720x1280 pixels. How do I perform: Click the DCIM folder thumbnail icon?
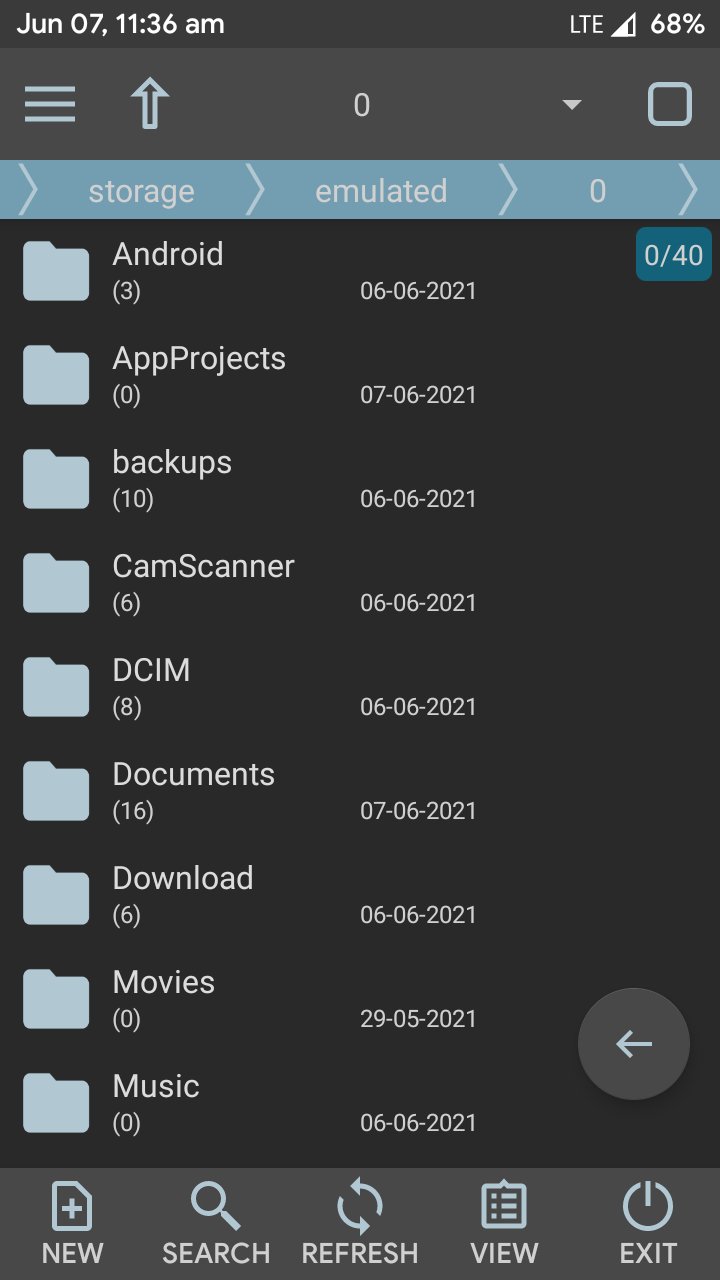coord(55,686)
